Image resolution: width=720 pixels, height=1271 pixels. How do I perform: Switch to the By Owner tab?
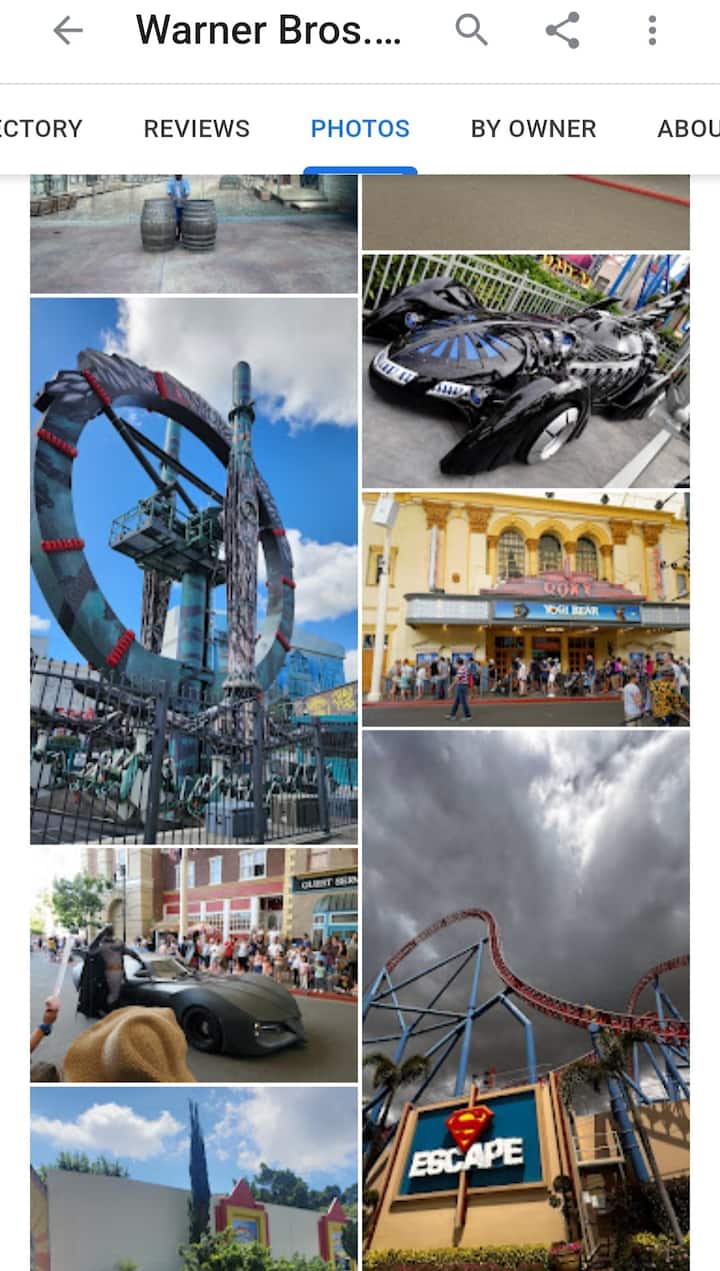[x=533, y=129]
